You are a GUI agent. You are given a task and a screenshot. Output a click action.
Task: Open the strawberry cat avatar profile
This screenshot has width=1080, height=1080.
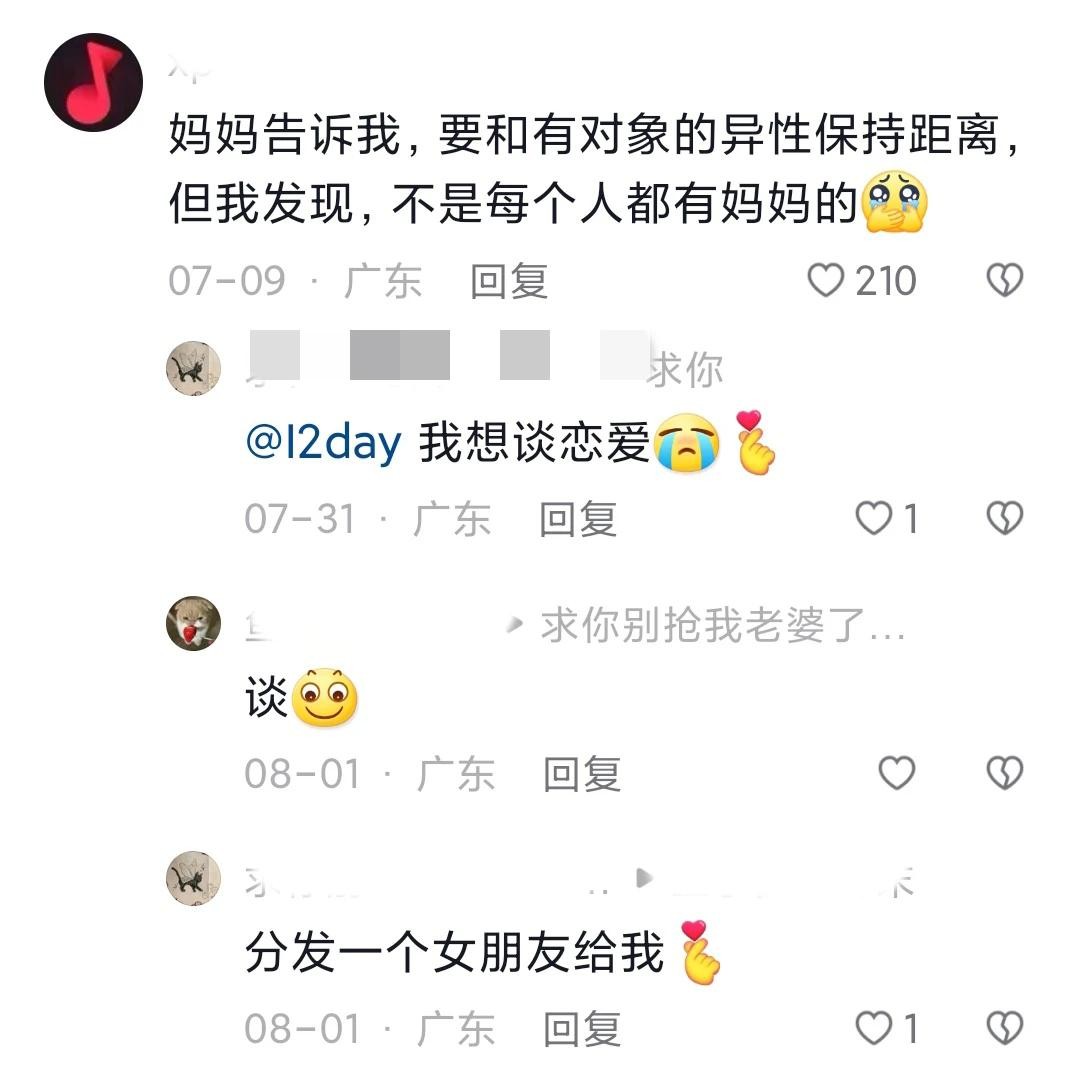click(x=193, y=624)
